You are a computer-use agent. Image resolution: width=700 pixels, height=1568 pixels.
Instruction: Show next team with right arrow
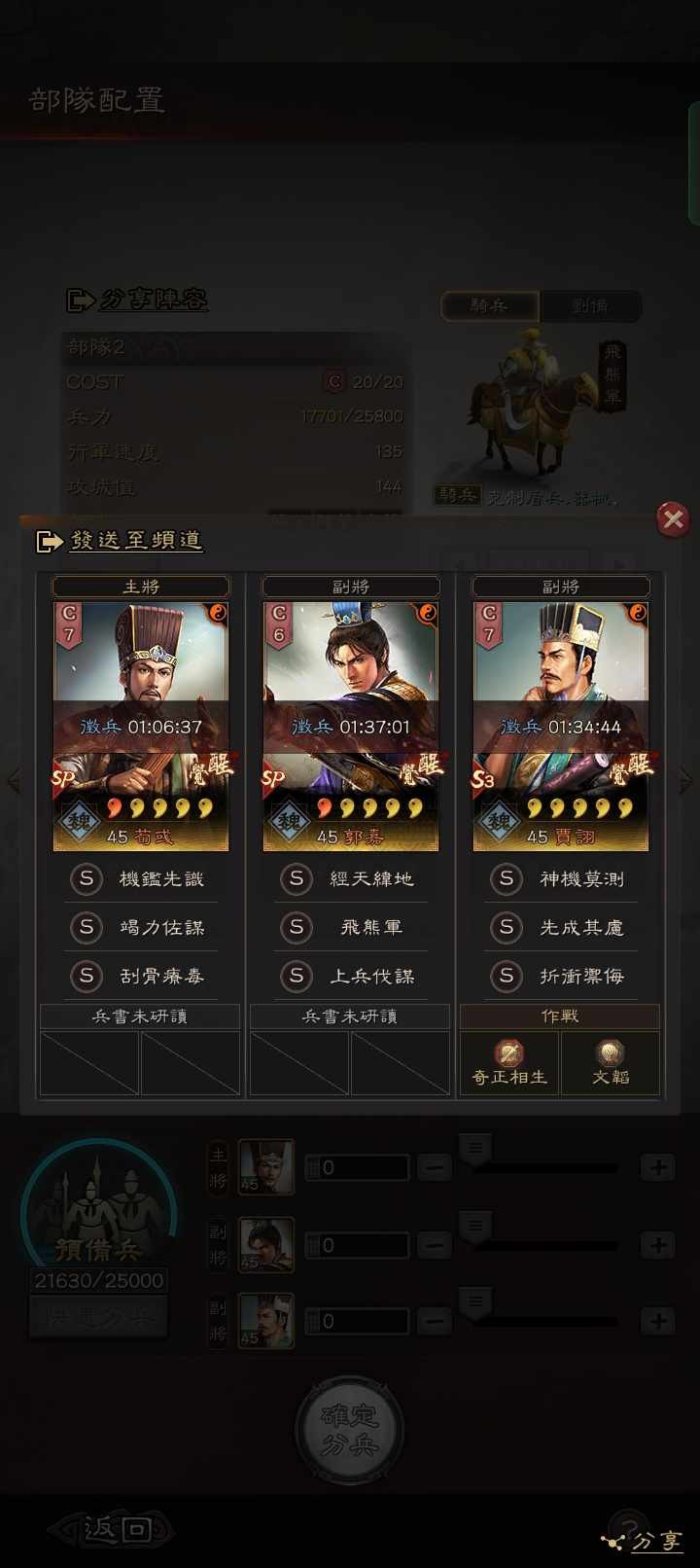pos(686,780)
